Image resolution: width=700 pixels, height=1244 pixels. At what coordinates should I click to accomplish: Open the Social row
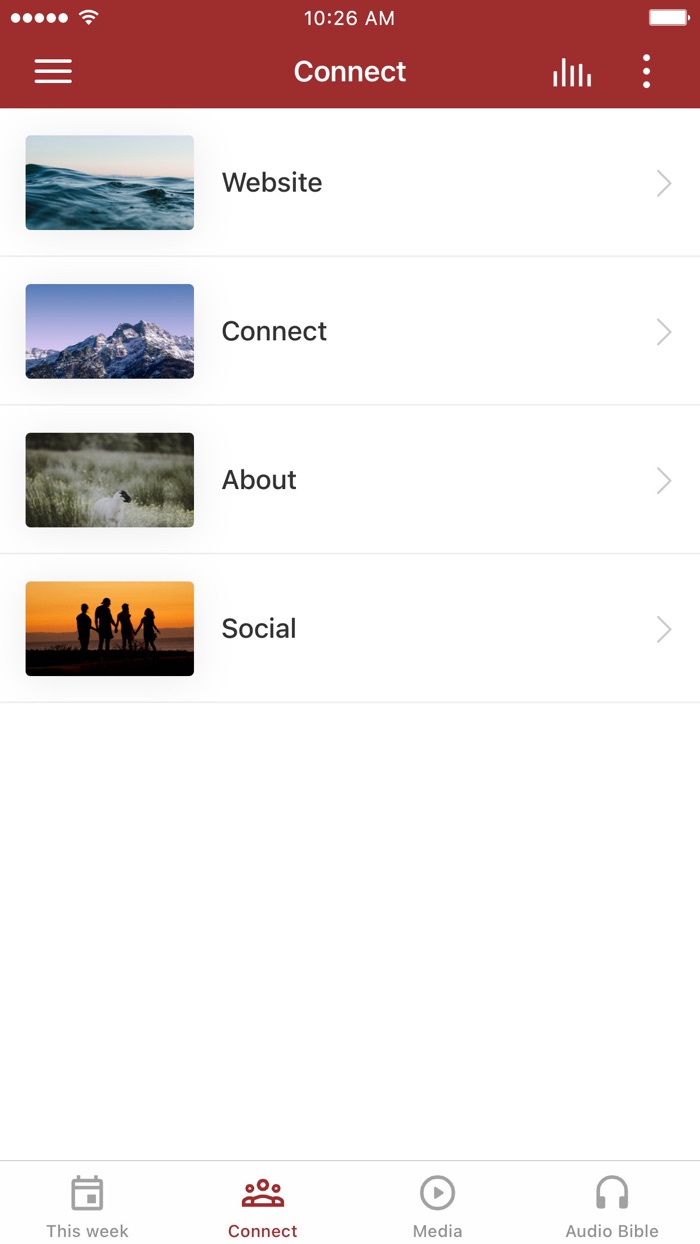pos(350,629)
